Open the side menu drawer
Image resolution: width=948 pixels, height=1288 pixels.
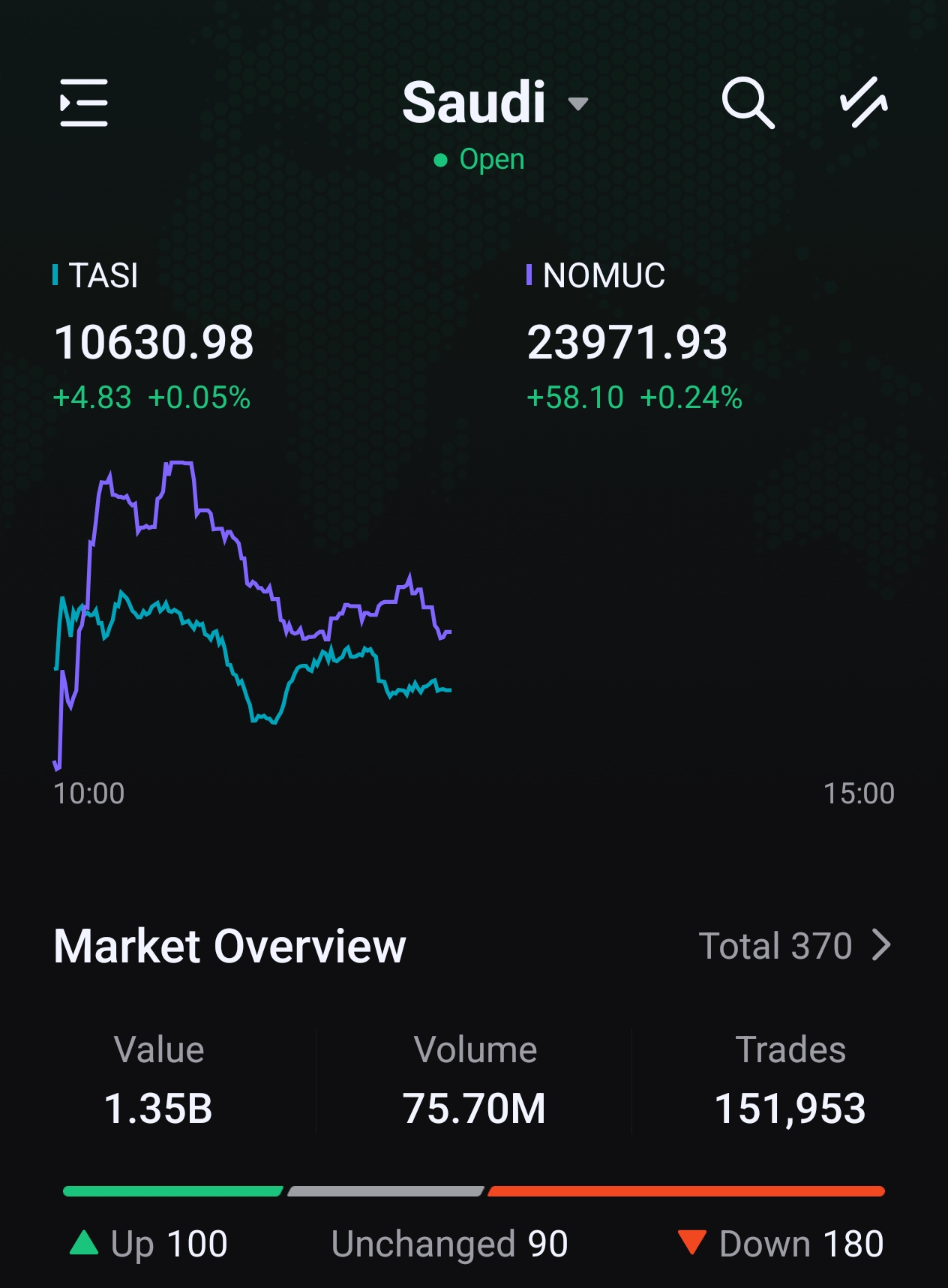(84, 103)
